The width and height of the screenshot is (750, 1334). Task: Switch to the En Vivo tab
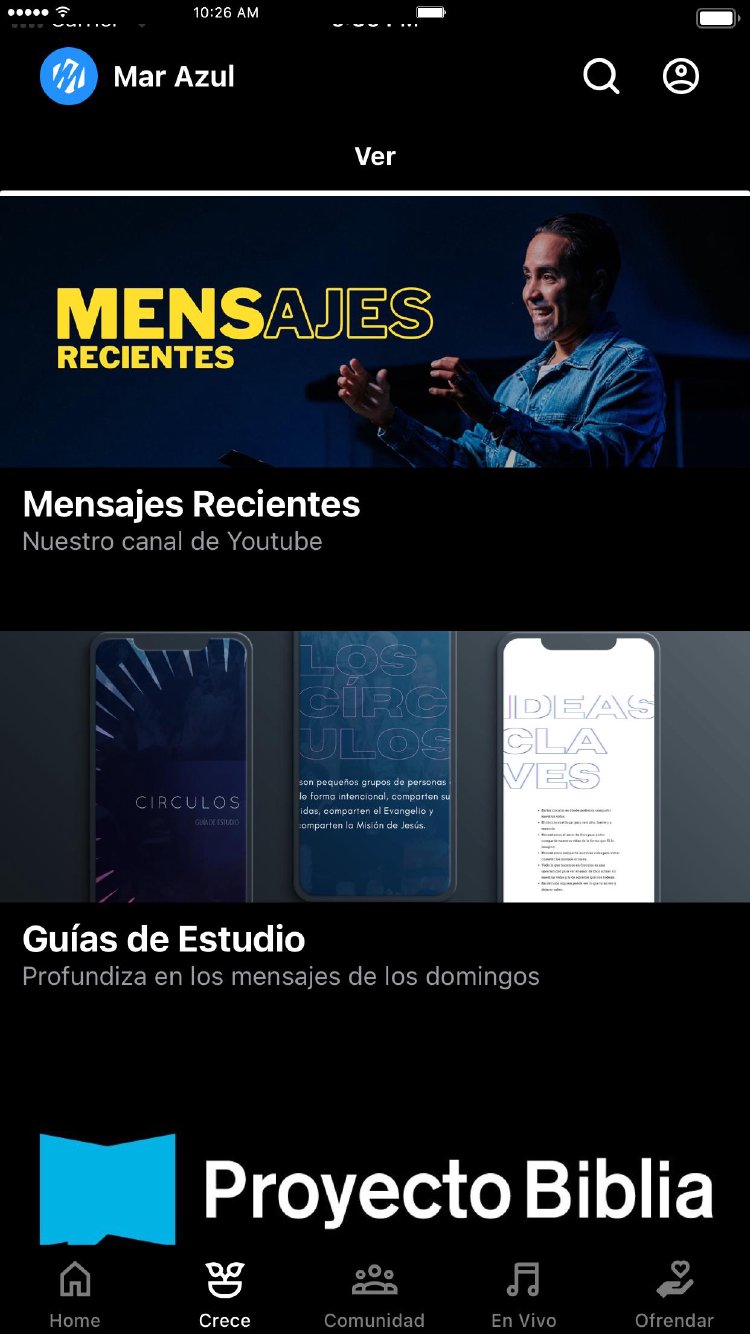[x=523, y=1294]
